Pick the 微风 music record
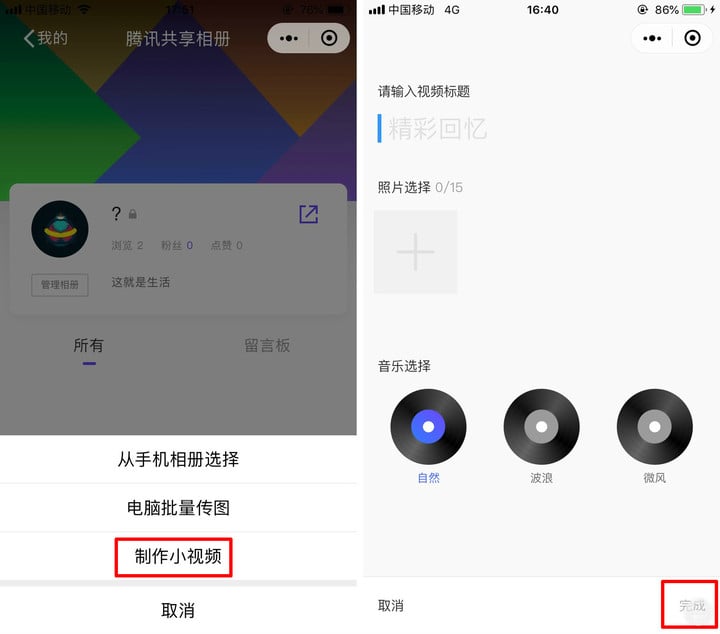The height and width of the screenshot is (634, 720). pyautogui.click(x=654, y=427)
